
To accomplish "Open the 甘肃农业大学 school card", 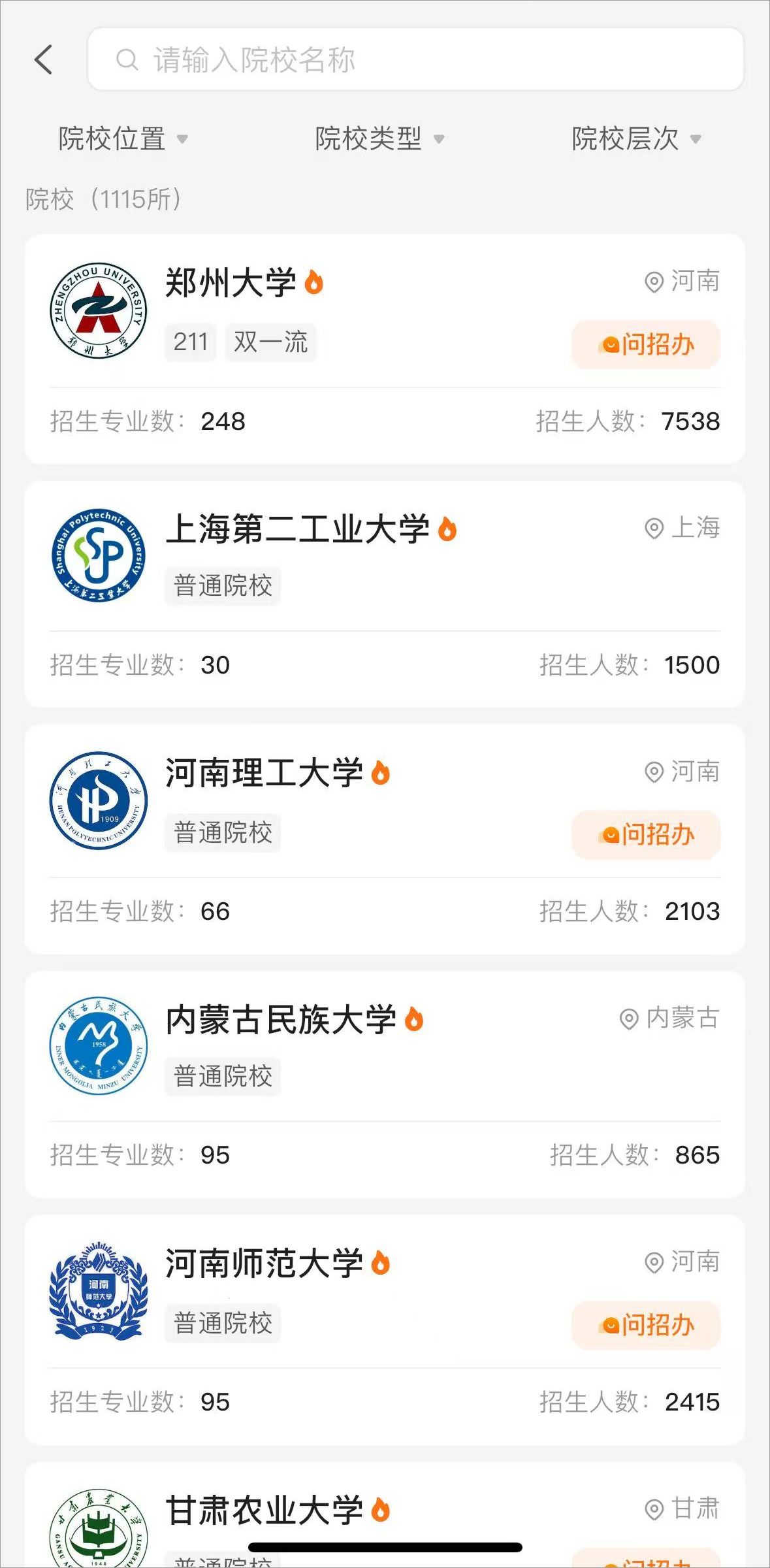I will point(264,1511).
